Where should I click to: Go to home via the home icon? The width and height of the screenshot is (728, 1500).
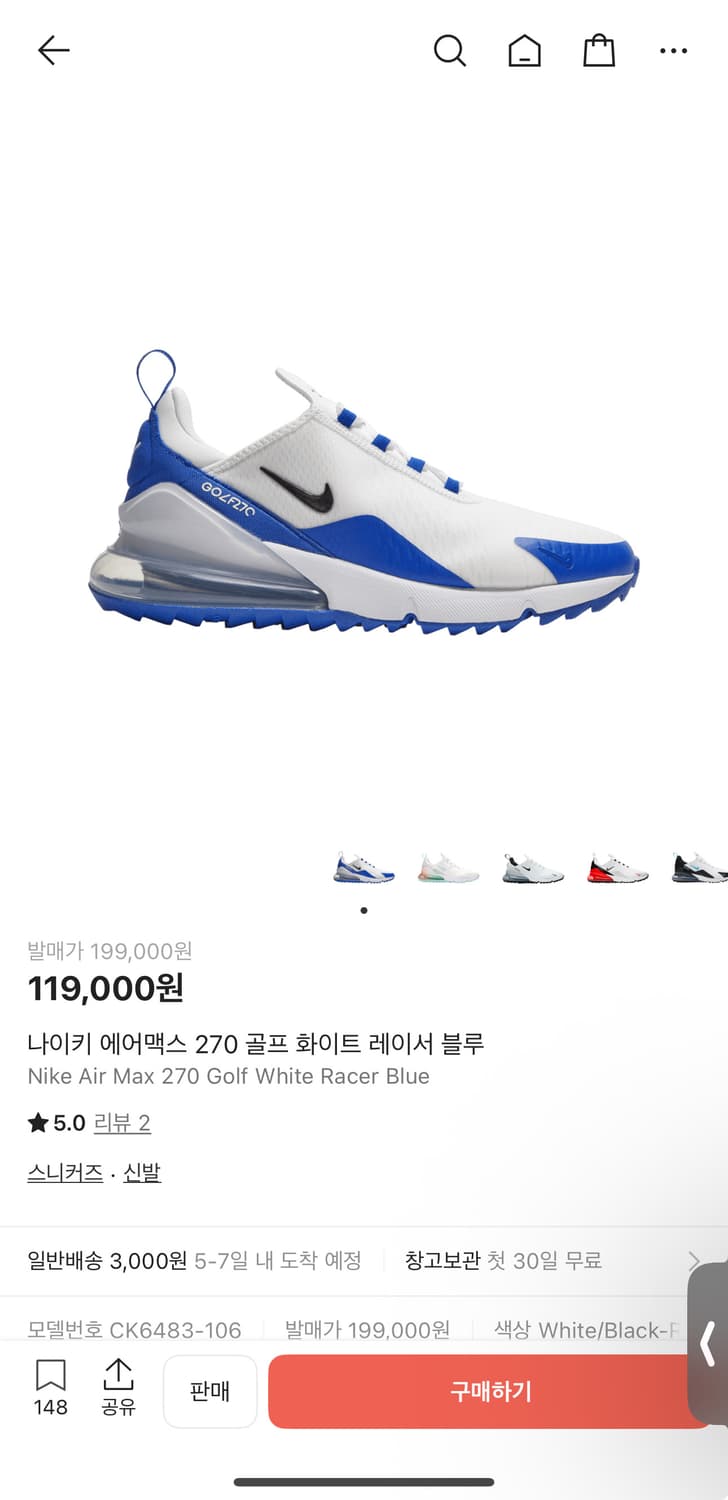point(524,50)
